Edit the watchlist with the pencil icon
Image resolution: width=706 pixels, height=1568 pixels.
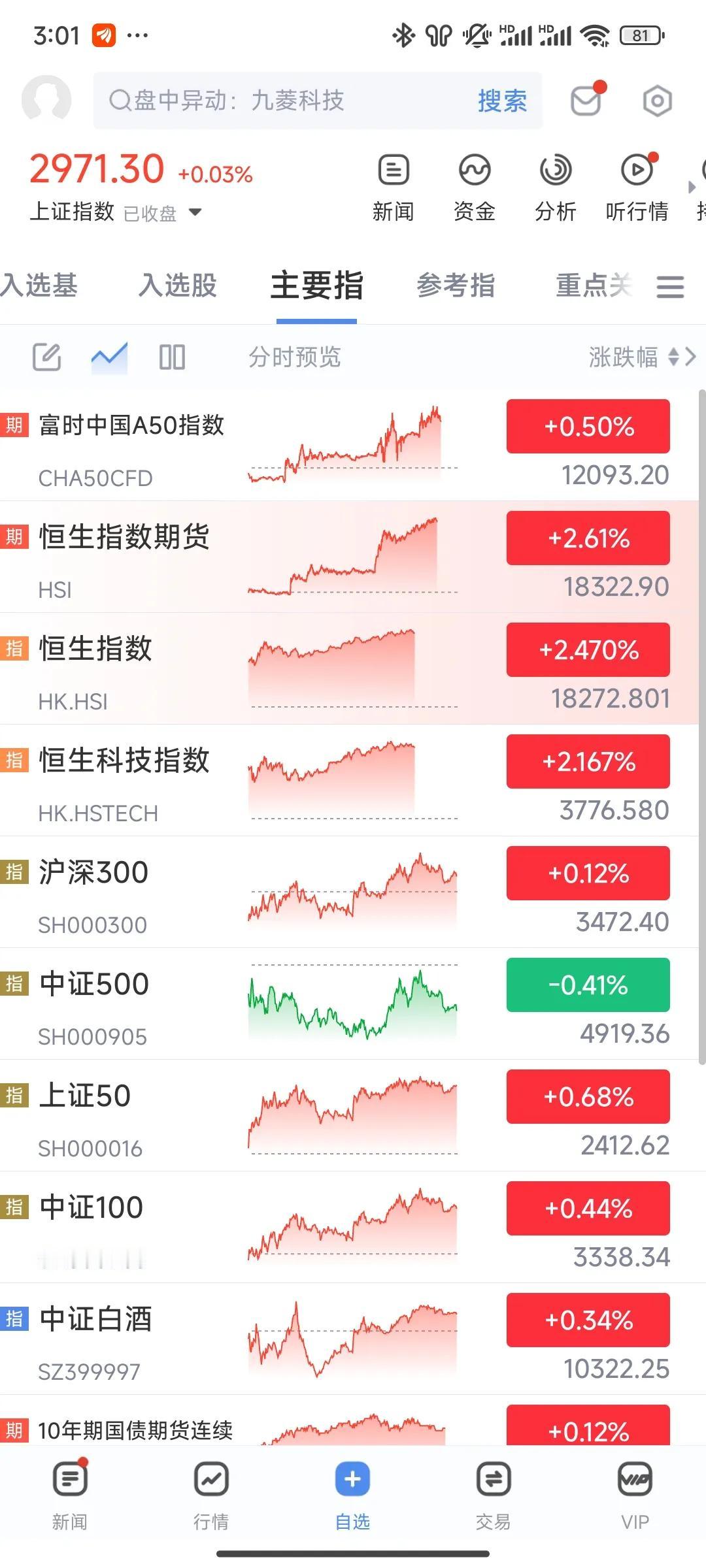point(47,357)
